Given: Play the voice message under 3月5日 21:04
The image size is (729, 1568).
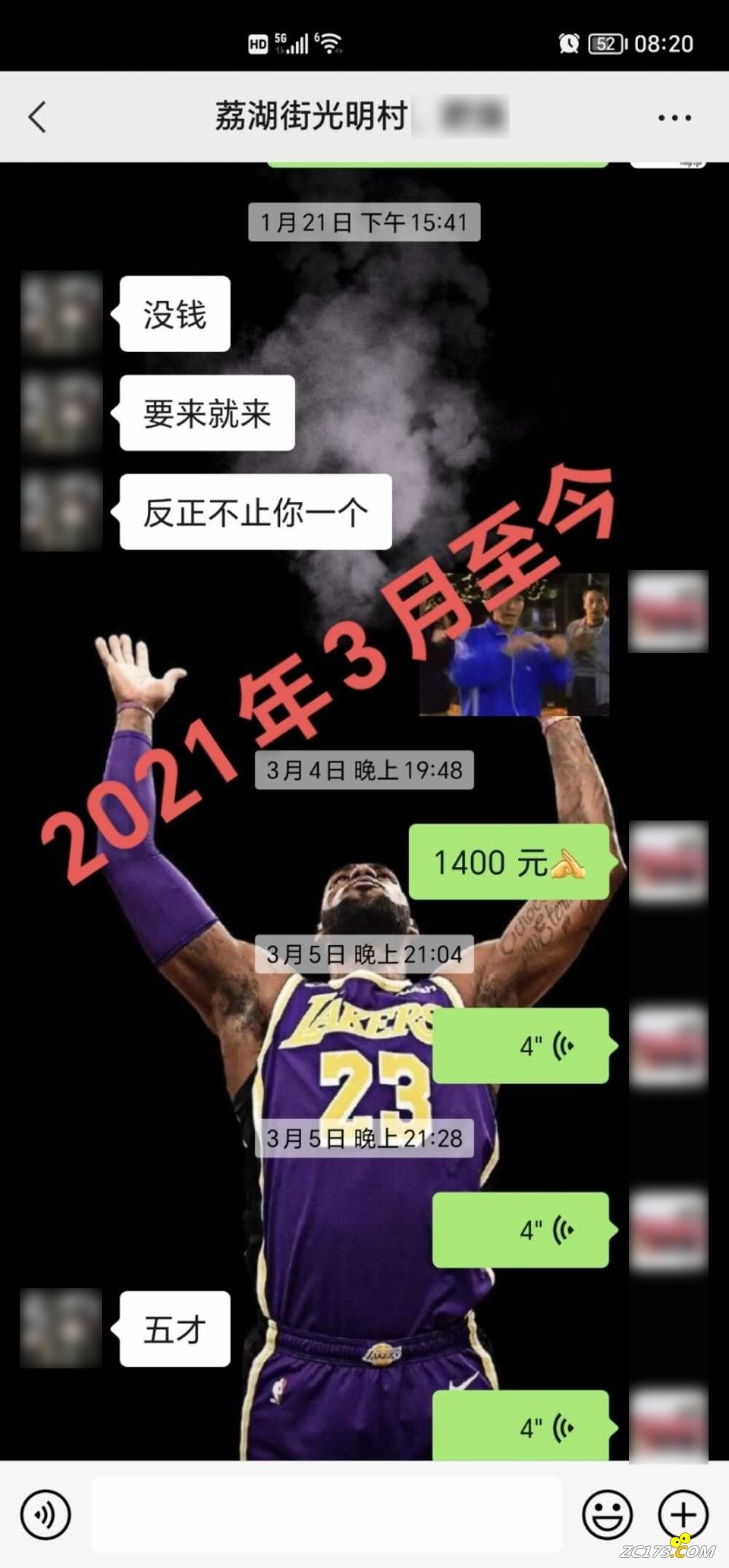Looking at the screenshot, I should (x=521, y=1046).
